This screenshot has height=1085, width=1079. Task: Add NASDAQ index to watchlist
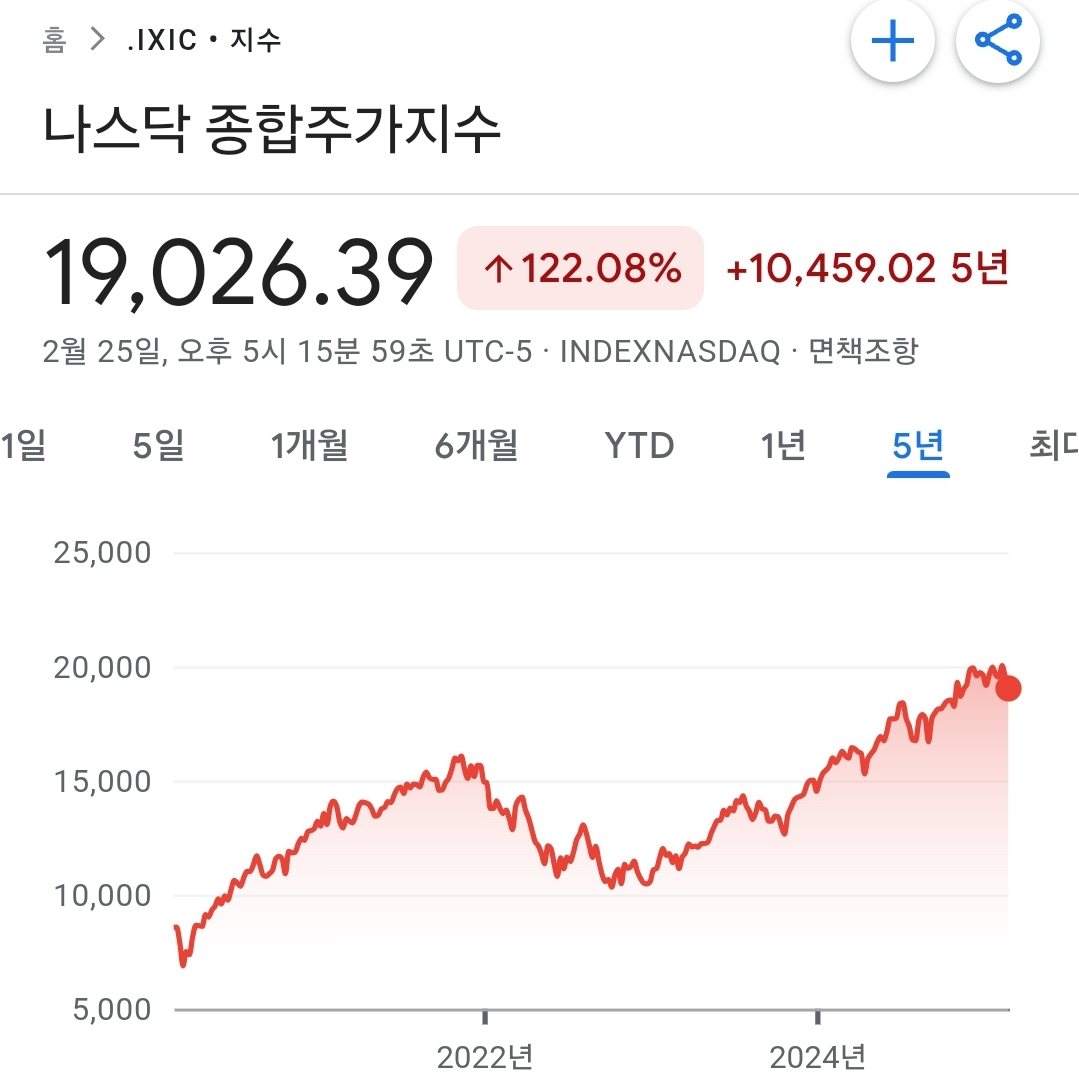pos(893,41)
